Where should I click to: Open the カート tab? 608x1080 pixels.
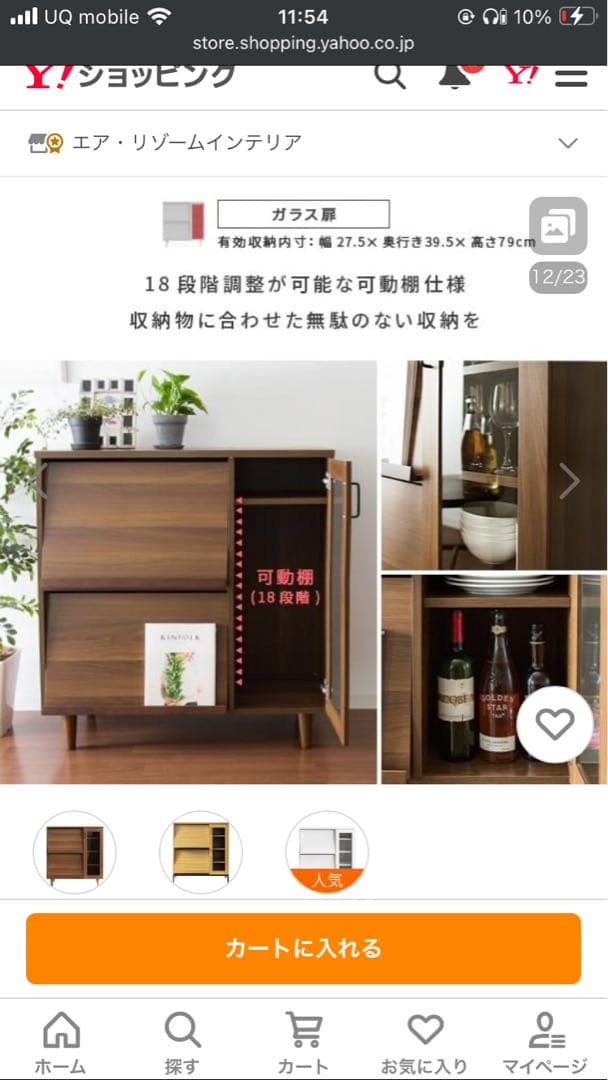click(302, 1042)
